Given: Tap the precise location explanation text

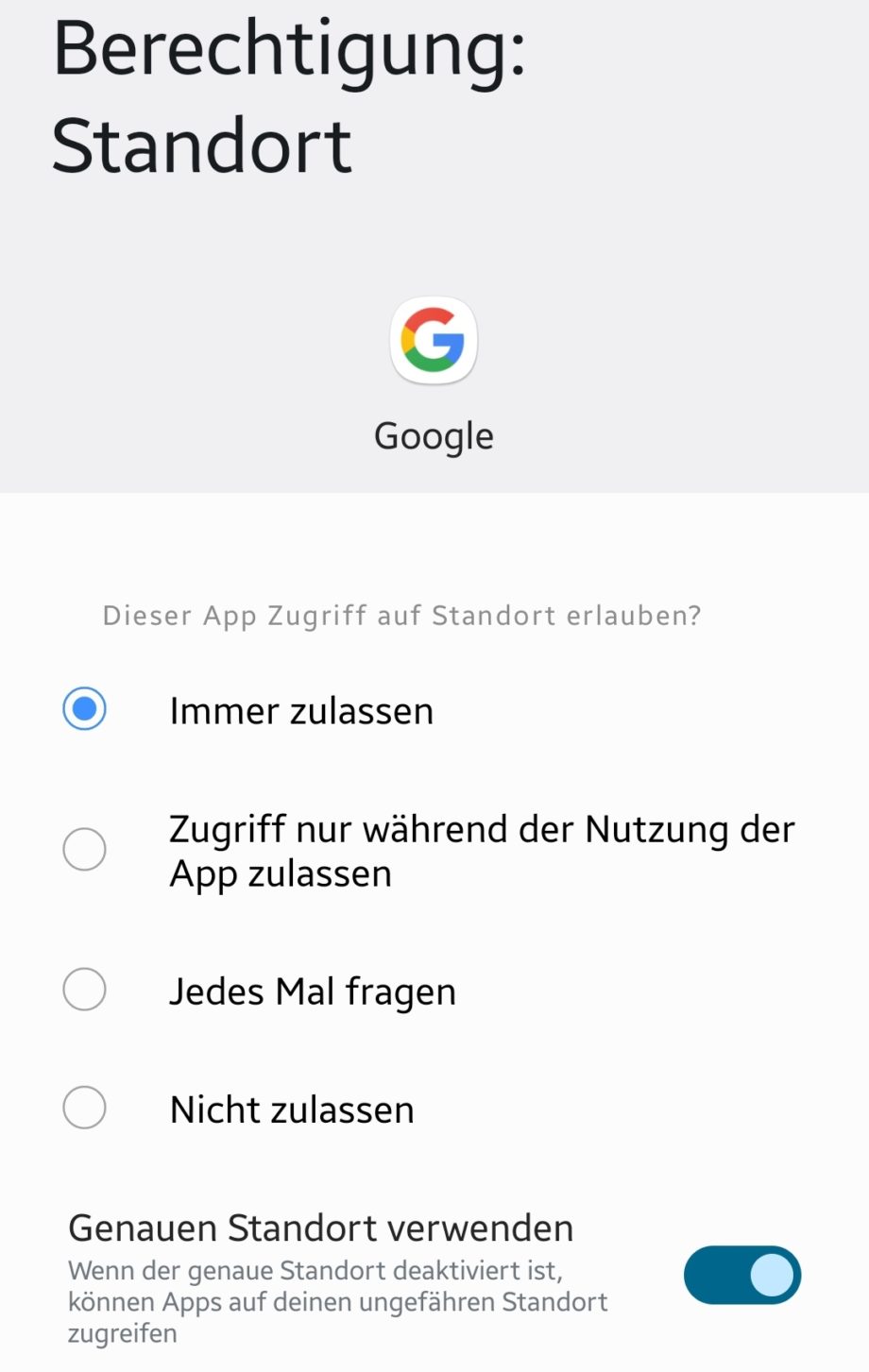Looking at the screenshot, I should pyautogui.click(x=337, y=1300).
